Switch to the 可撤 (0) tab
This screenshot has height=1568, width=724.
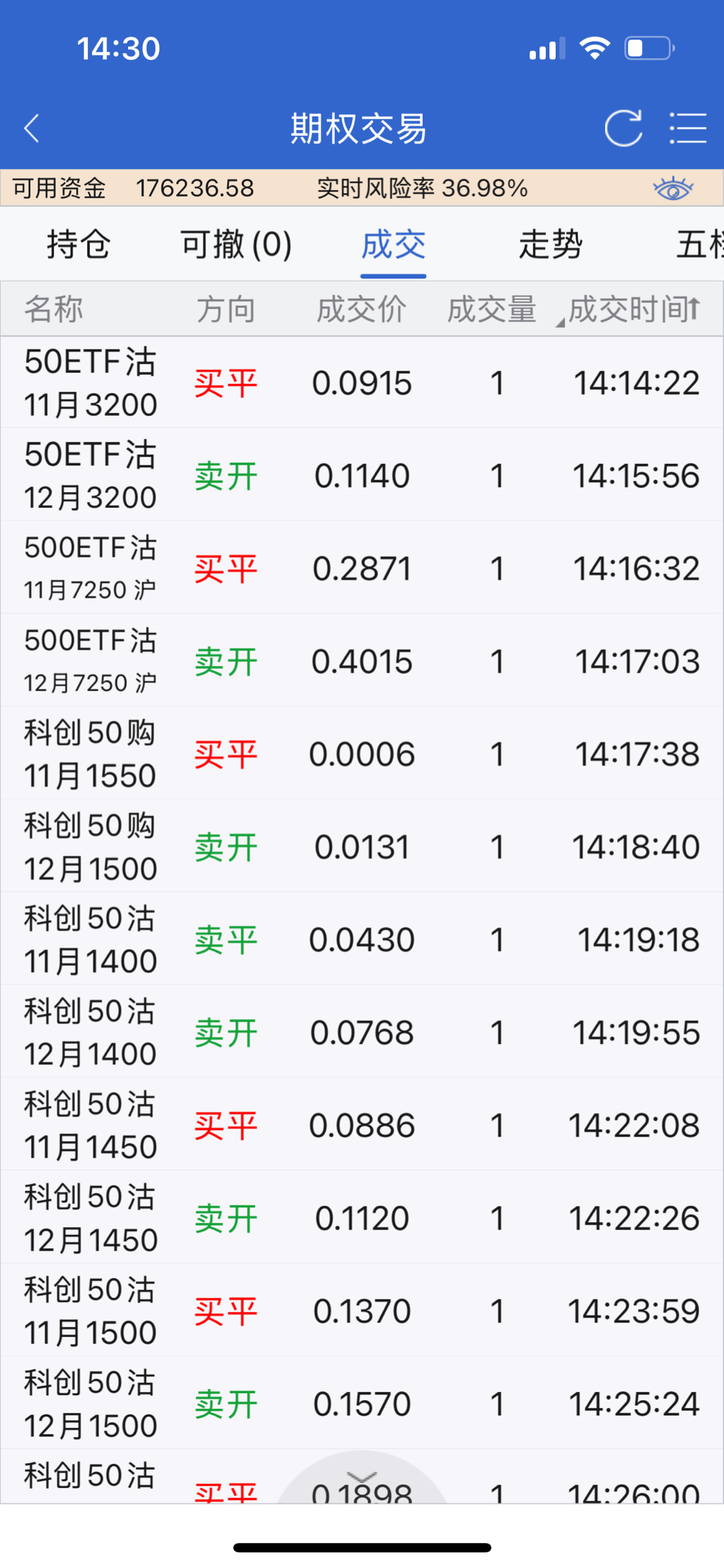point(235,245)
